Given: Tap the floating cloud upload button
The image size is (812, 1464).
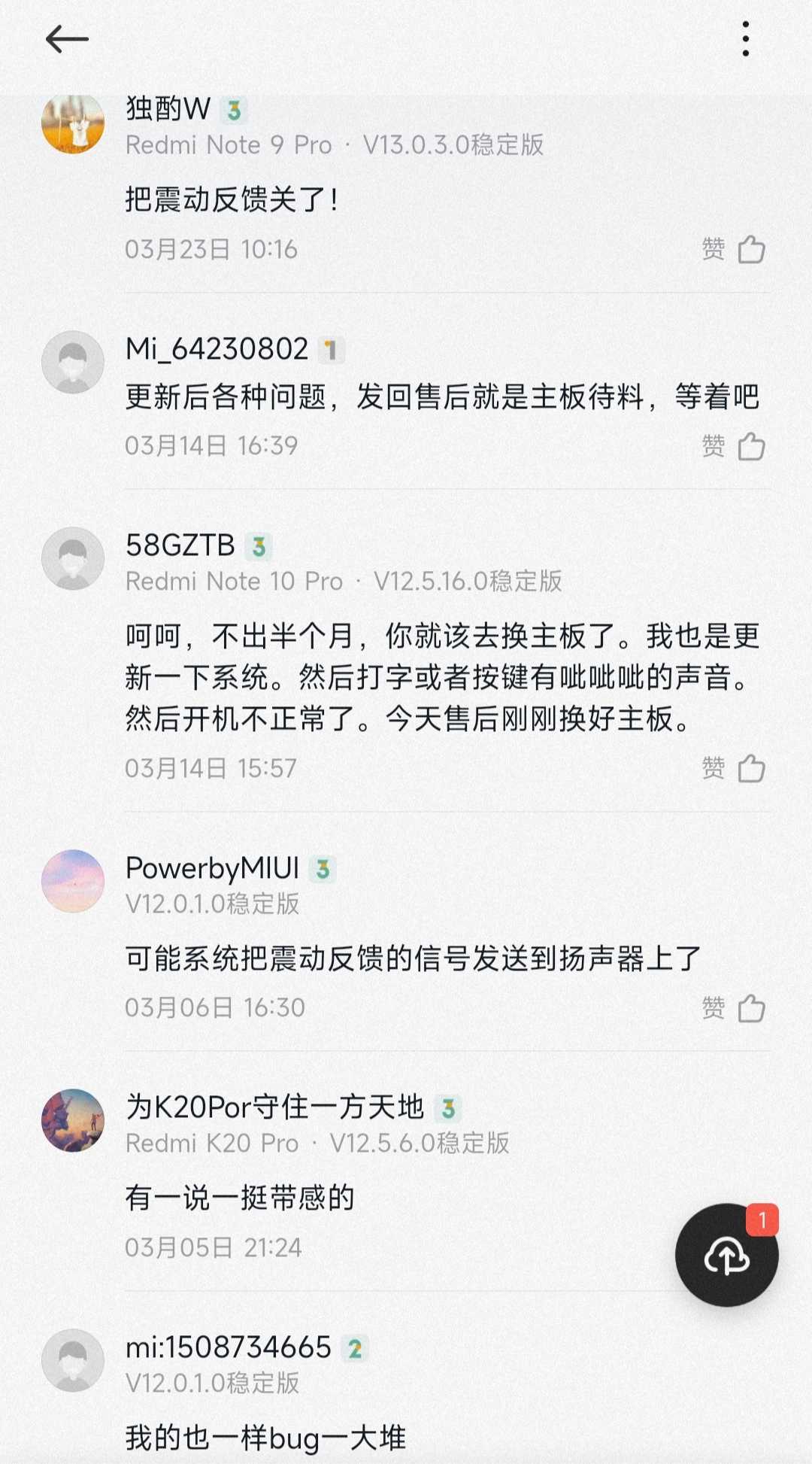Looking at the screenshot, I should coord(726,1255).
